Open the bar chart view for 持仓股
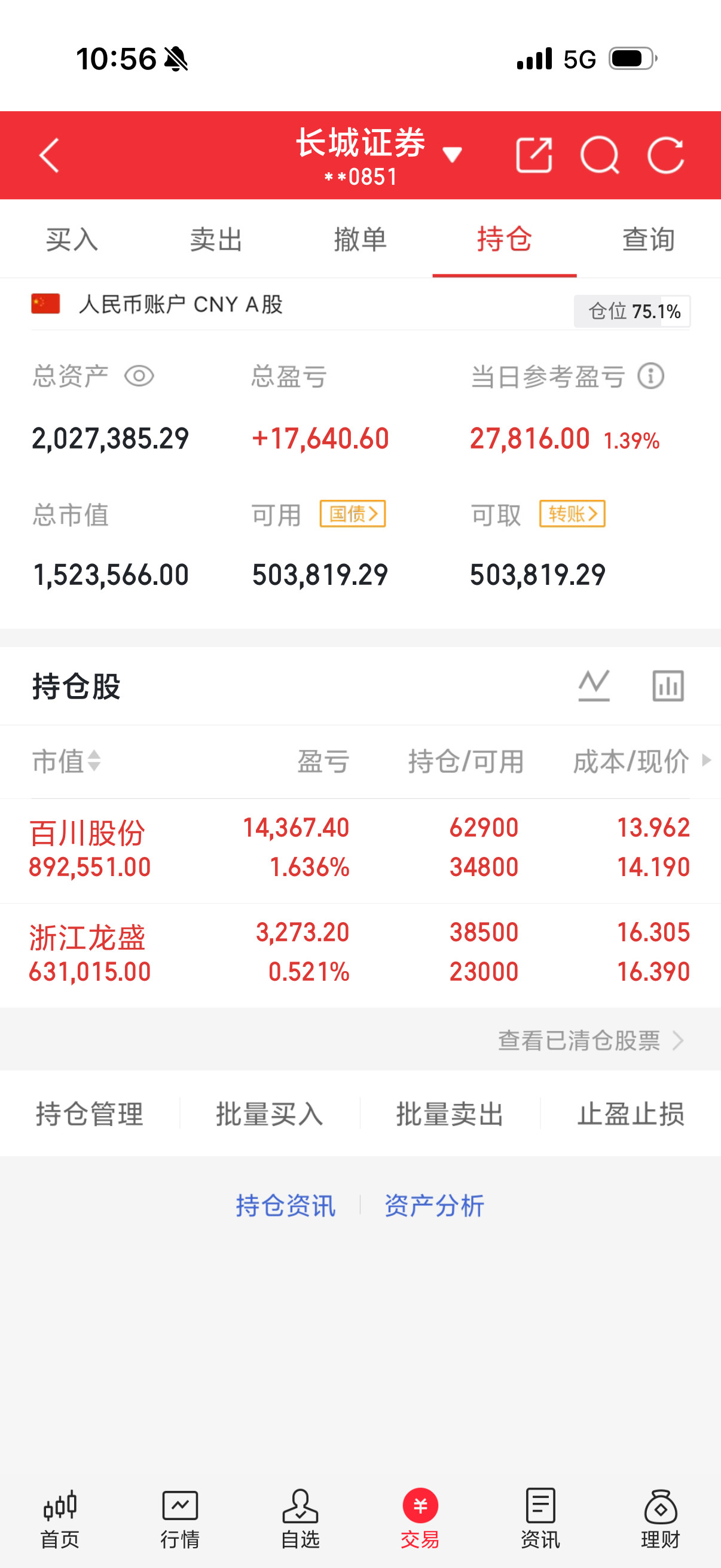Image resolution: width=721 pixels, height=1568 pixels. tap(668, 685)
